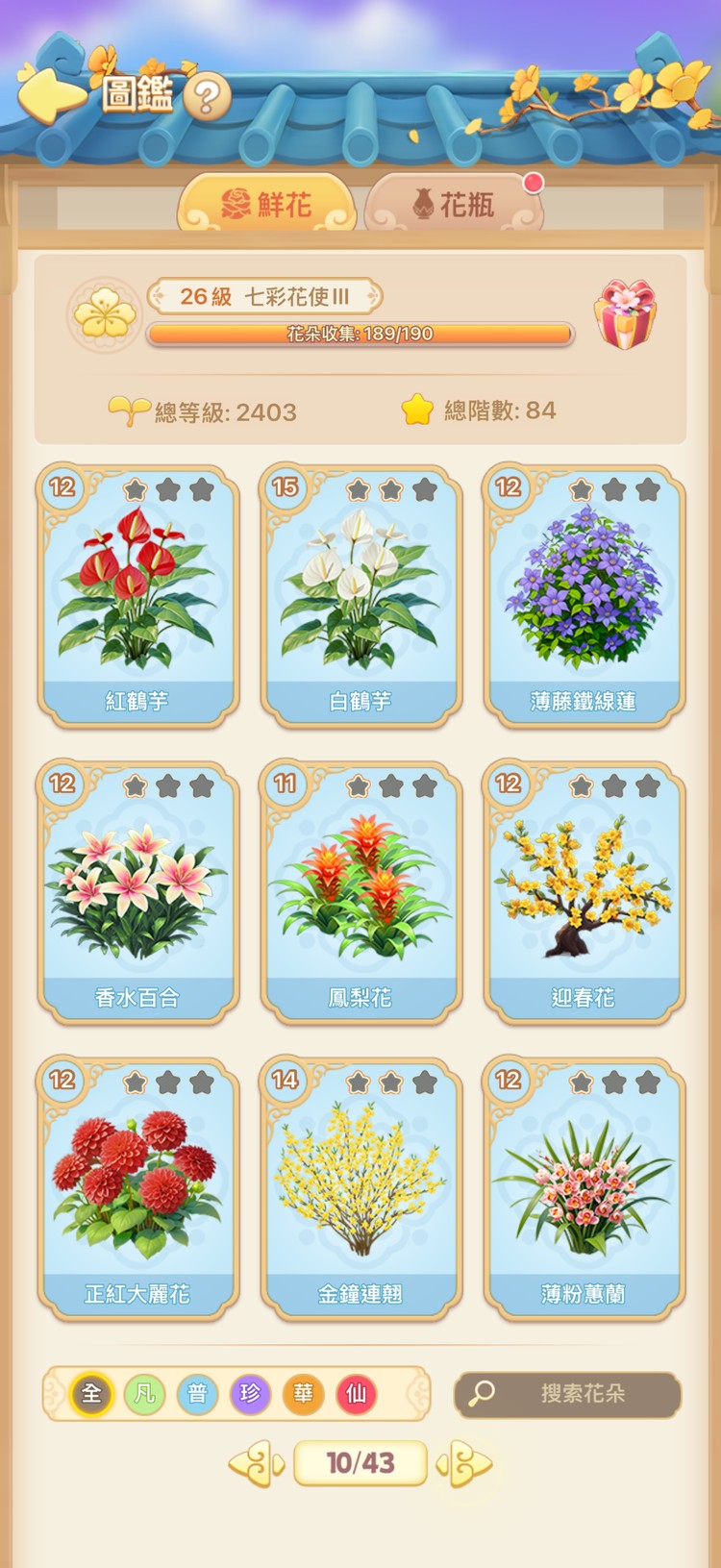Open the 薄藤鐵線蓮 card
This screenshot has height=1568, width=721.
tap(584, 596)
